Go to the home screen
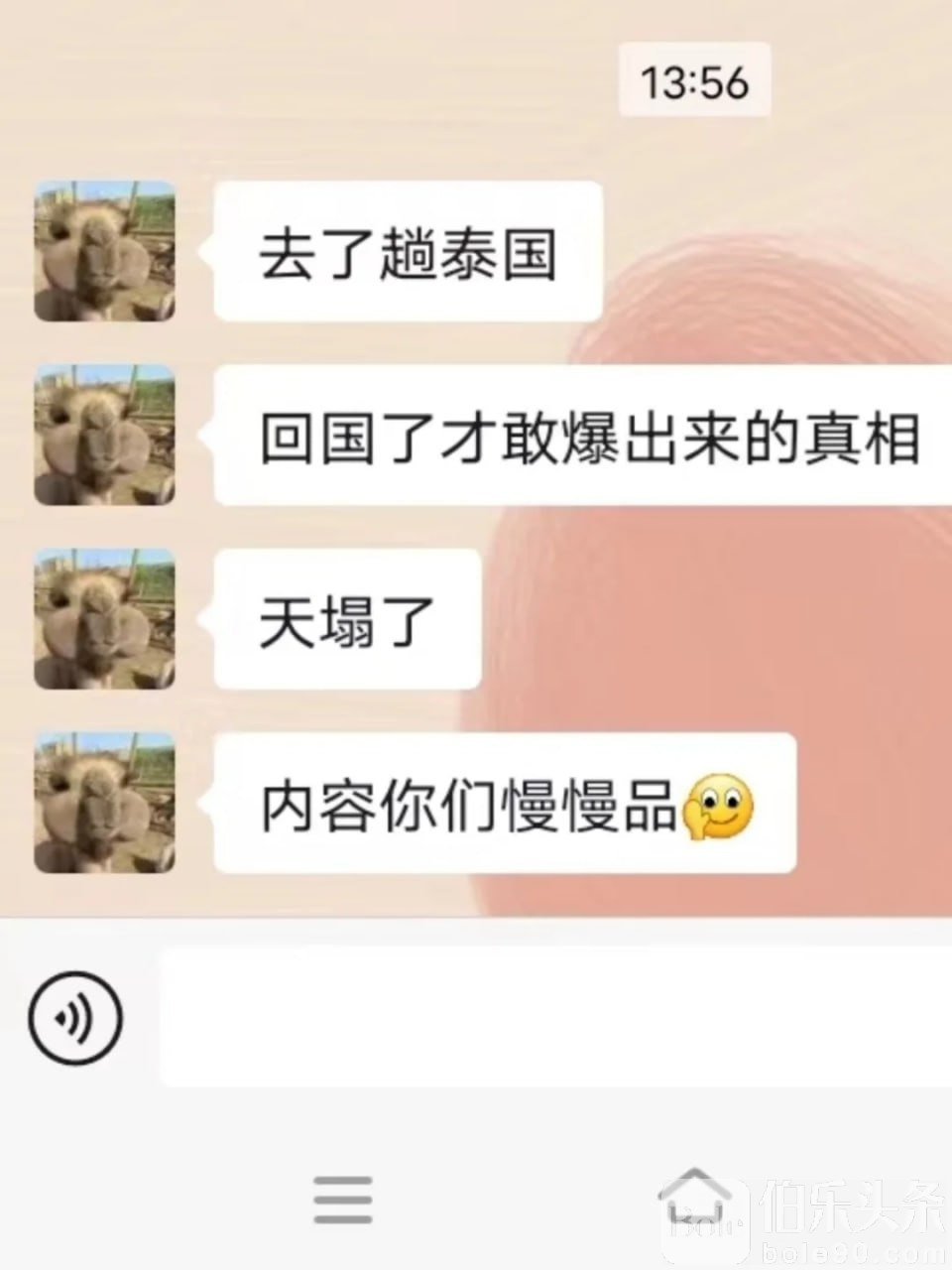Screen dimensions: 952x1270 click(x=695, y=1198)
